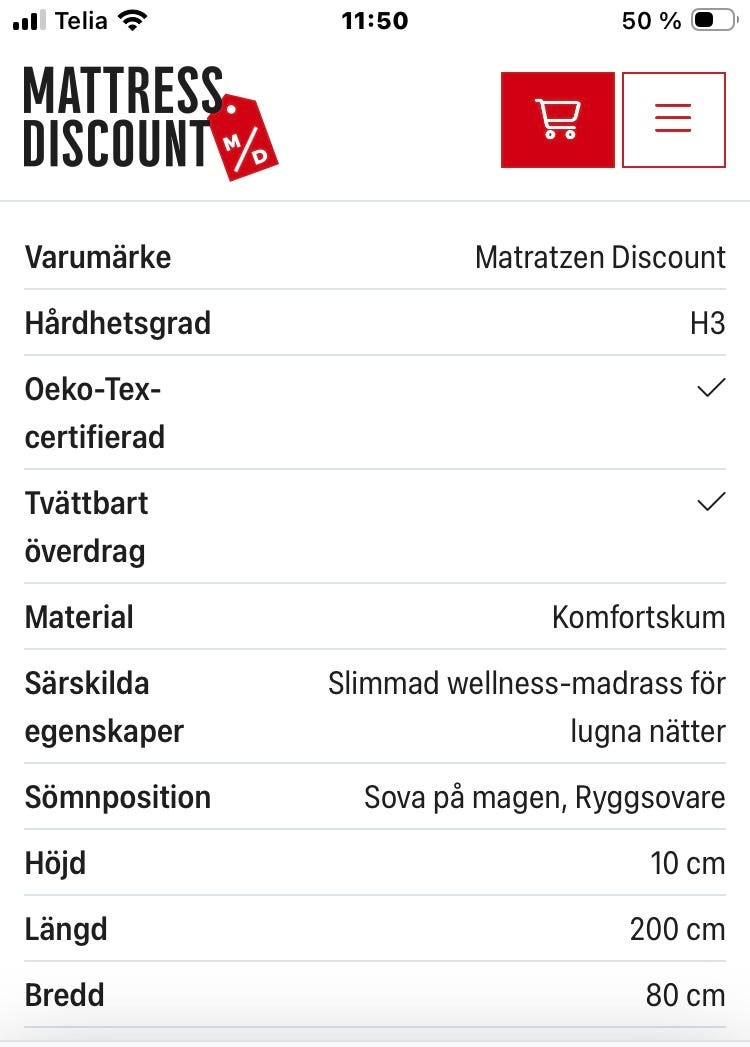The width and height of the screenshot is (750, 1047).
Task: Tap the battery indicator icon
Action: [711, 18]
